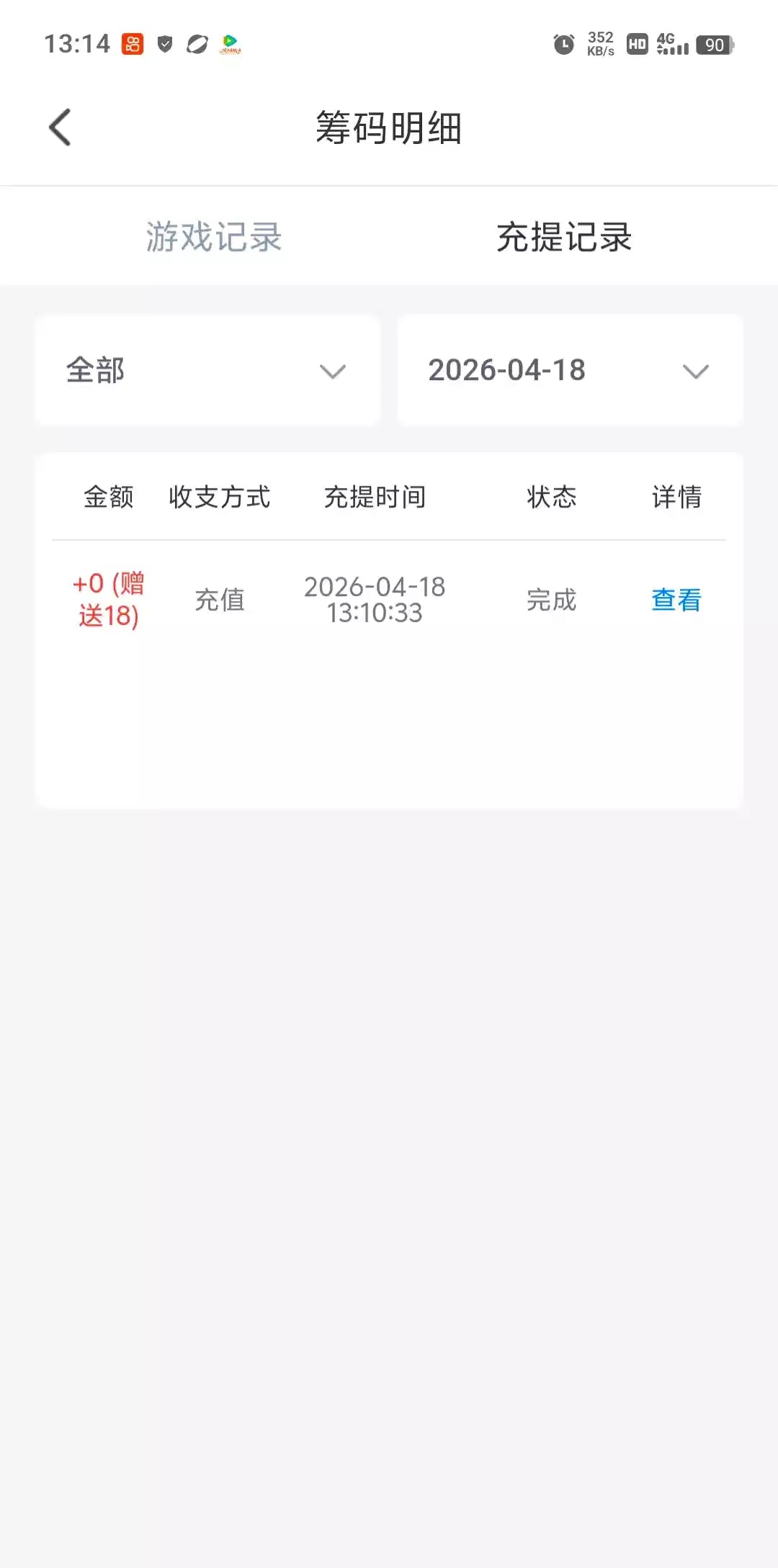778x1568 pixels.
Task: Go back from 筹码明细 page
Action: 61,128
